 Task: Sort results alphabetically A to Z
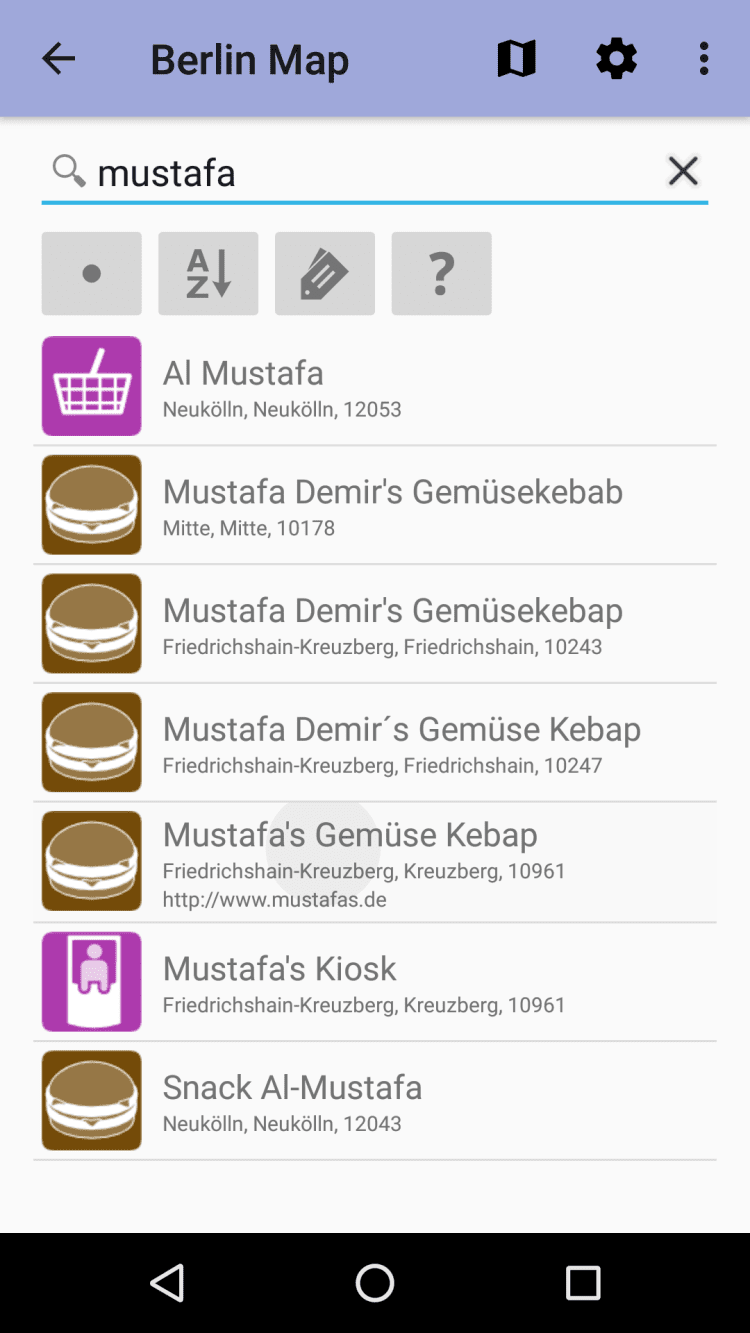tap(208, 273)
